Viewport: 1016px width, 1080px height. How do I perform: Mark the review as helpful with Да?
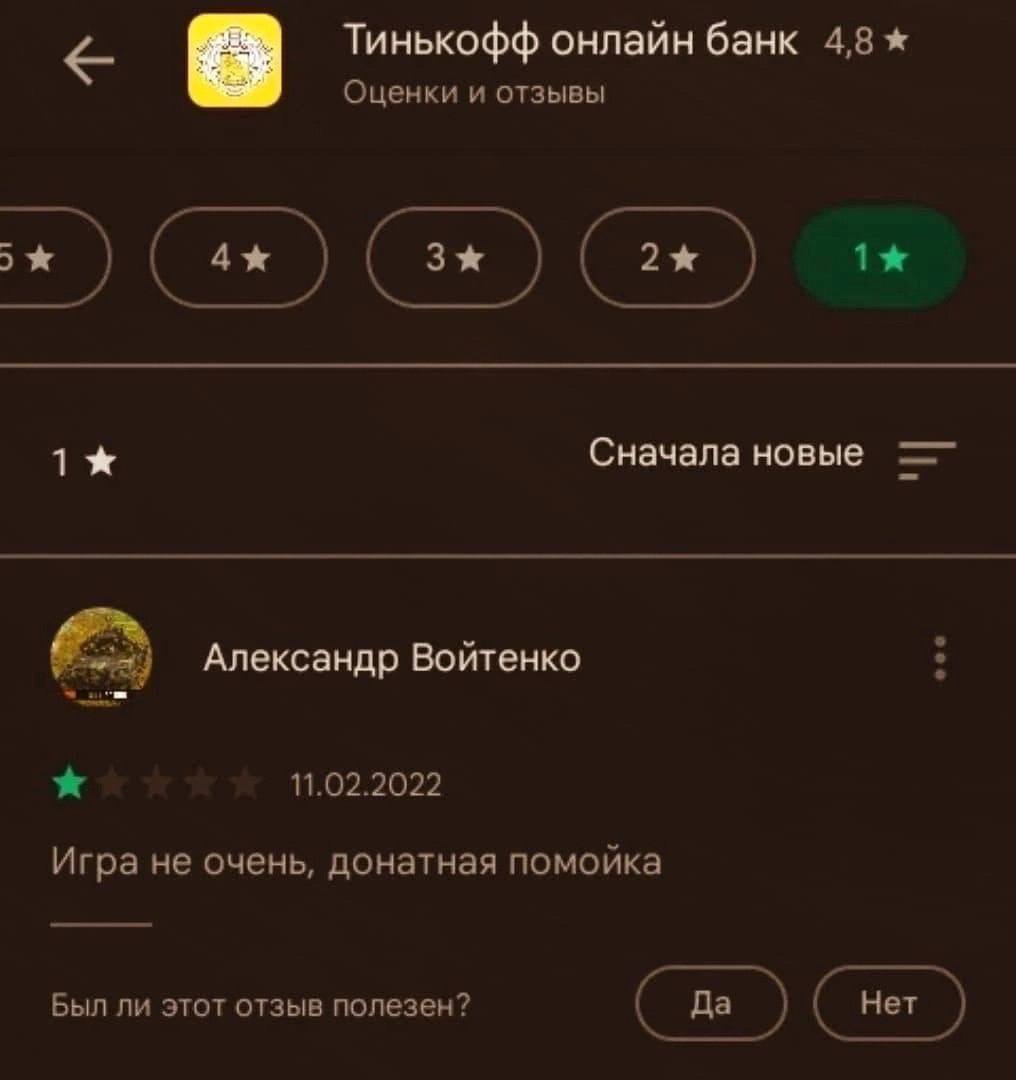[x=711, y=1003]
